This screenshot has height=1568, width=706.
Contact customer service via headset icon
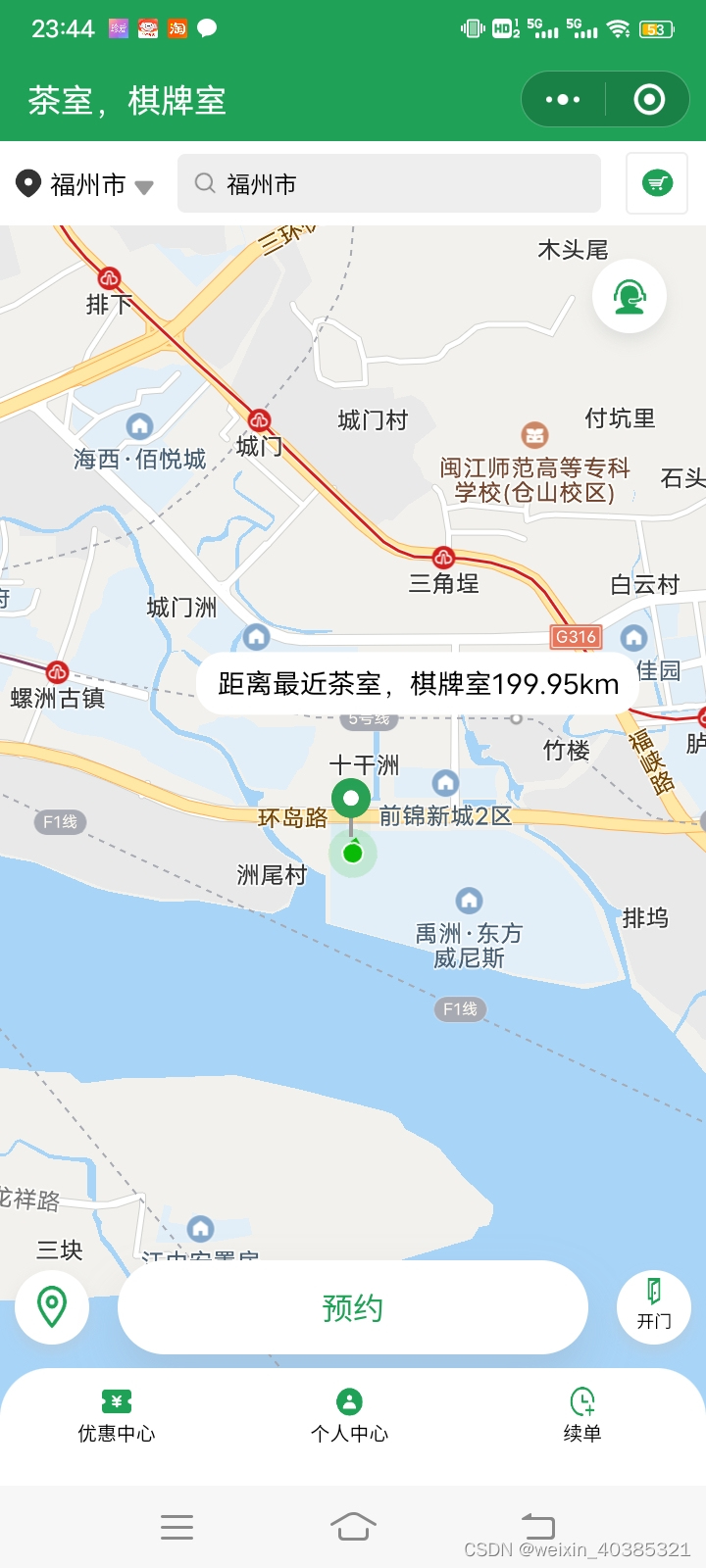pos(630,296)
